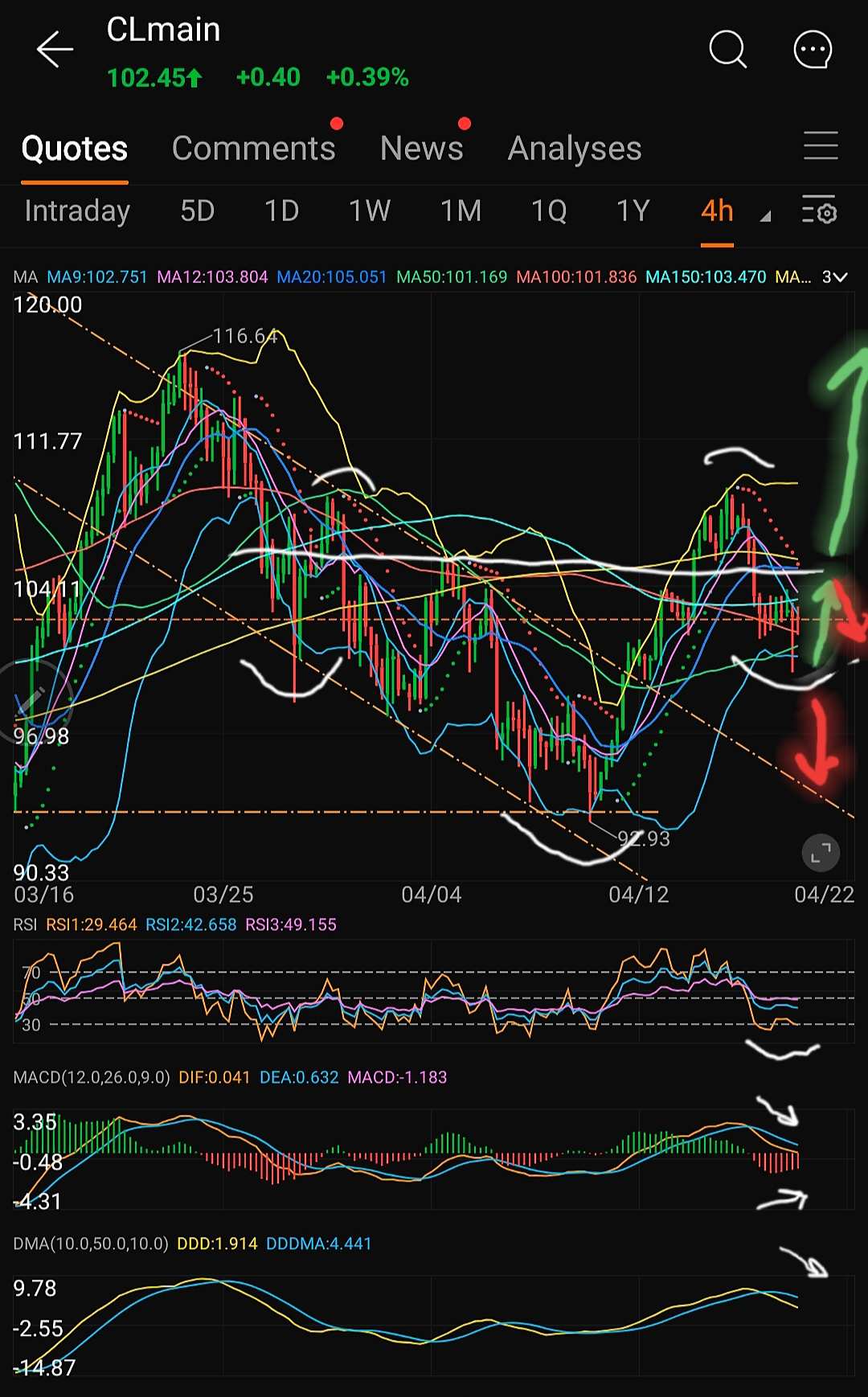The width and height of the screenshot is (868, 1397).
Task: Open the hamburger menu beside Analyses
Action: point(821,146)
